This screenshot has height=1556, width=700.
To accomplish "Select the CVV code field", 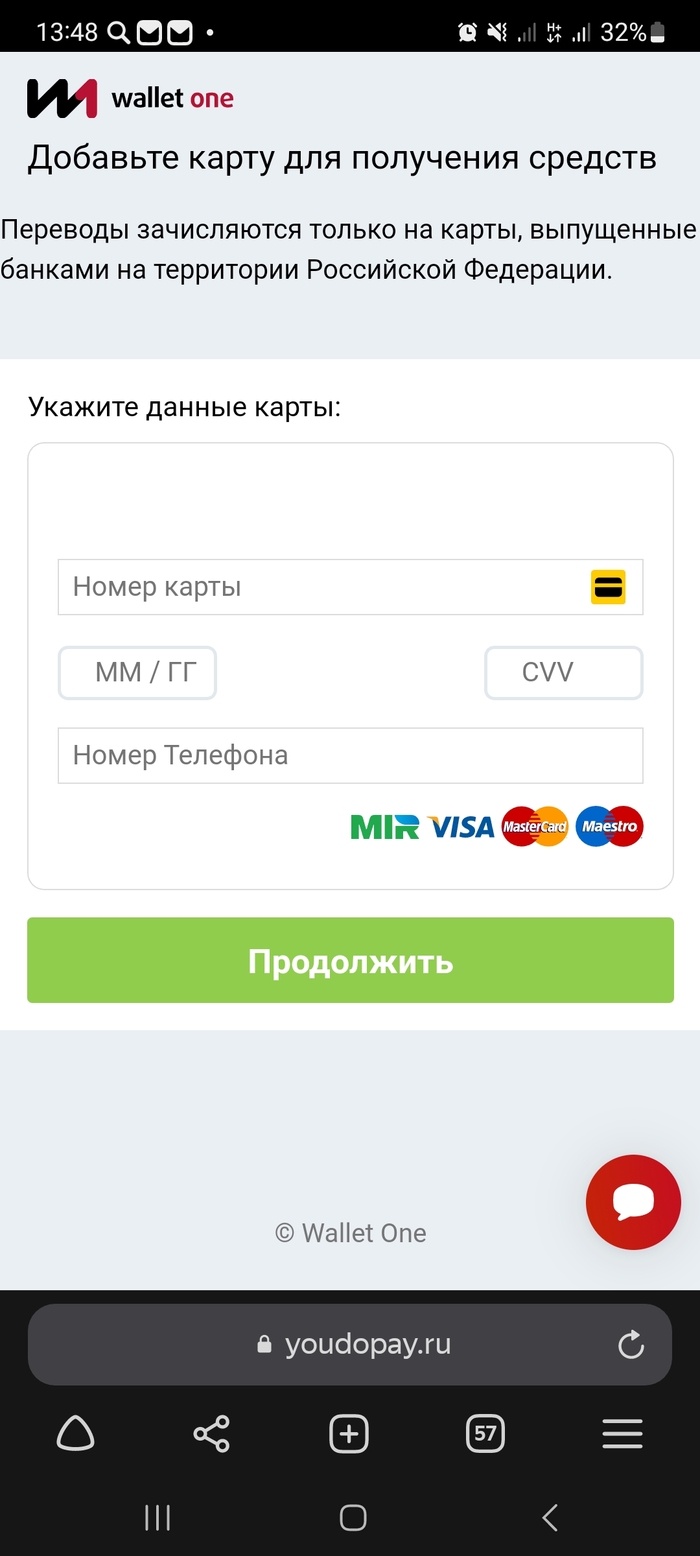I will (563, 673).
